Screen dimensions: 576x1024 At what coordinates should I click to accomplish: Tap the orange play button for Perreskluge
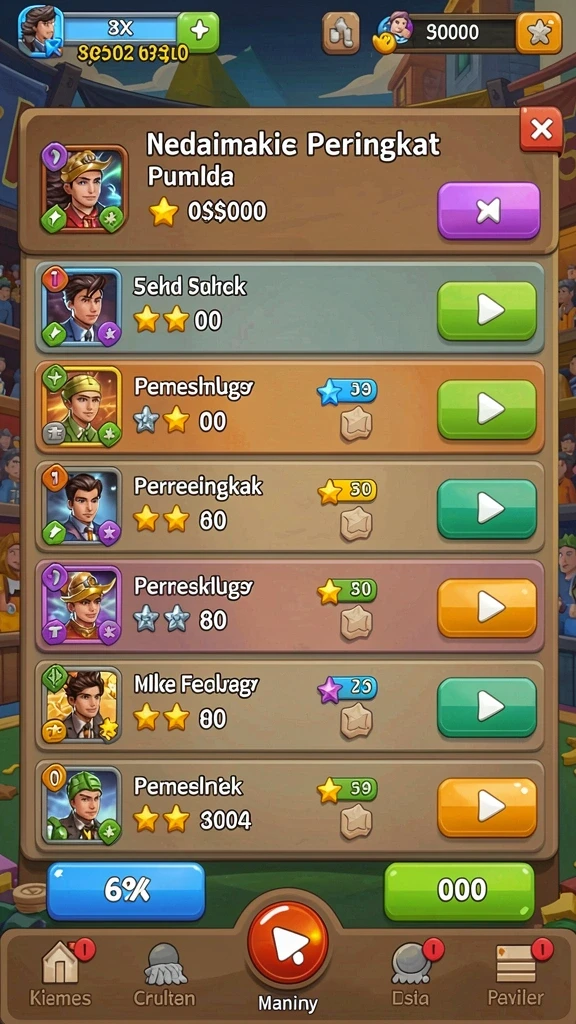coord(487,608)
